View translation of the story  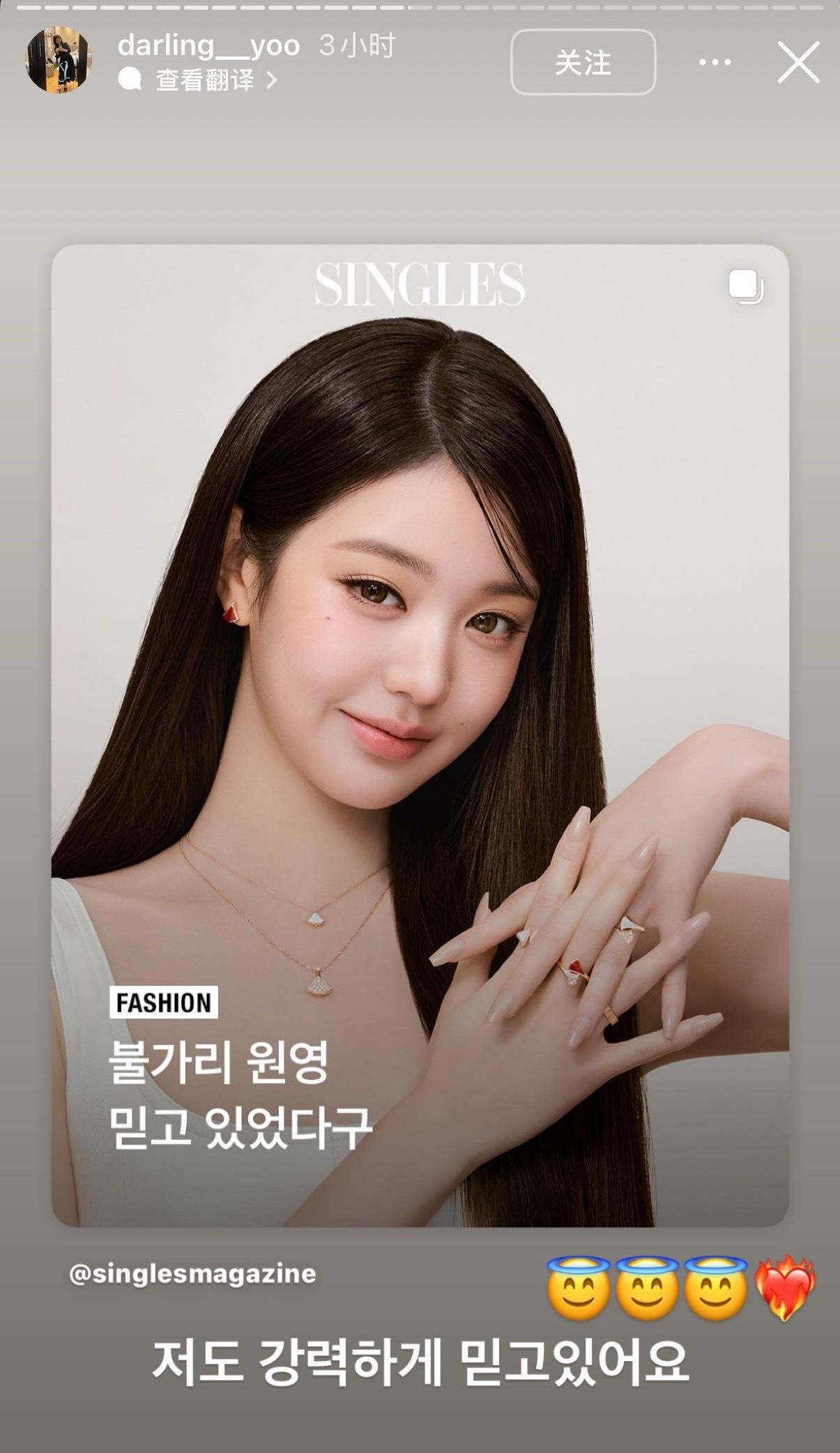(x=199, y=80)
